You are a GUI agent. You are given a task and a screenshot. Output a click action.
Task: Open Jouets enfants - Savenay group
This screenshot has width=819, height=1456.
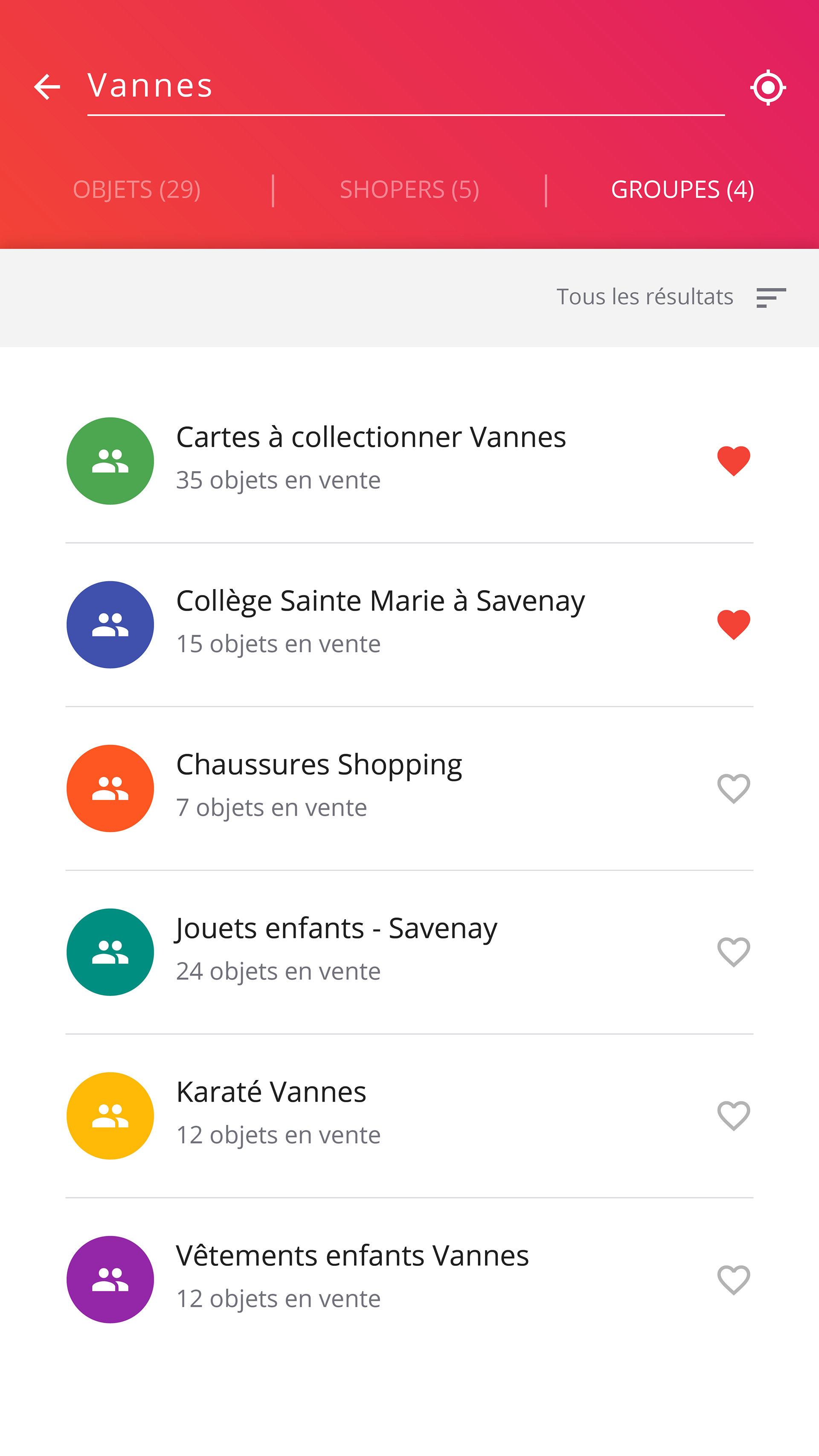click(x=409, y=952)
